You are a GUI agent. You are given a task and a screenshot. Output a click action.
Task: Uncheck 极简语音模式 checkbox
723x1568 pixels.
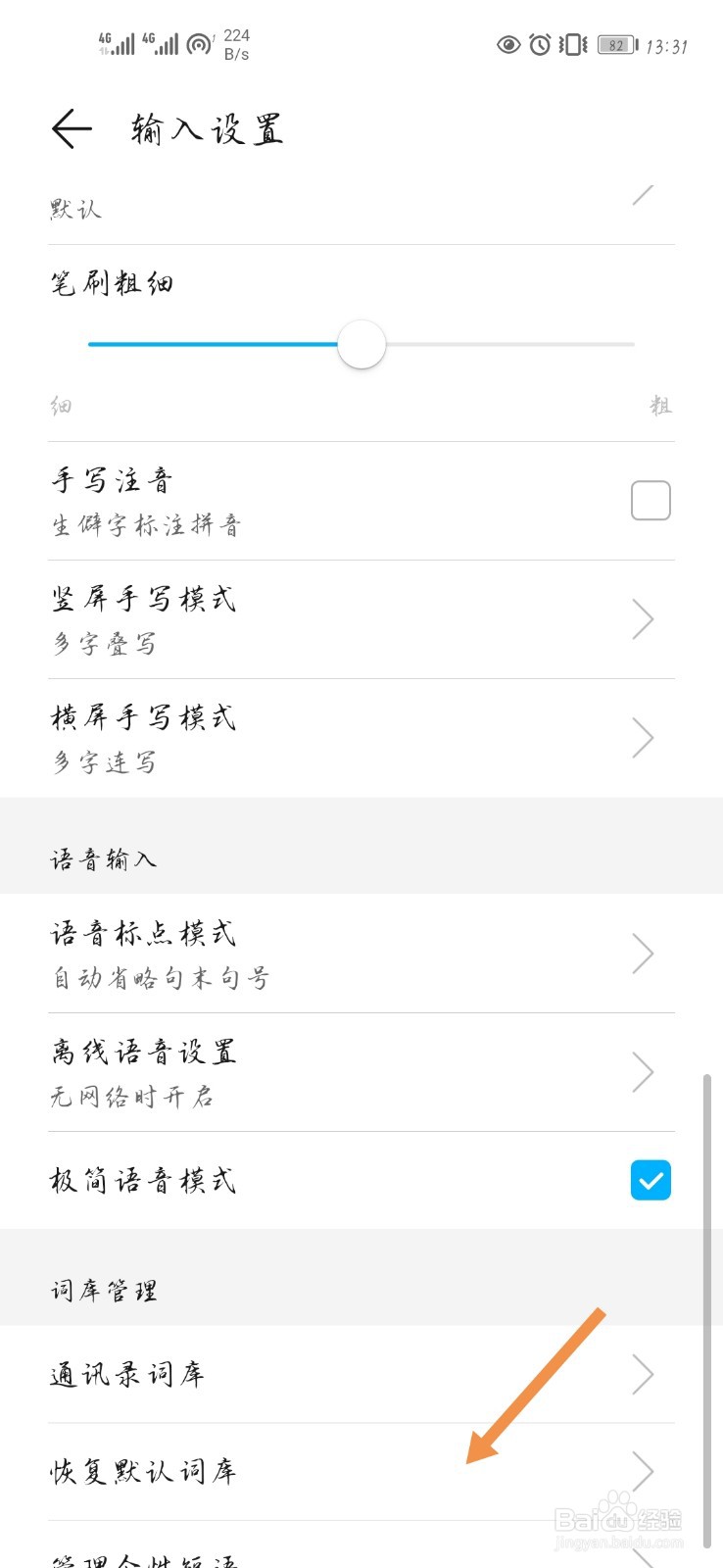(x=651, y=1180)
